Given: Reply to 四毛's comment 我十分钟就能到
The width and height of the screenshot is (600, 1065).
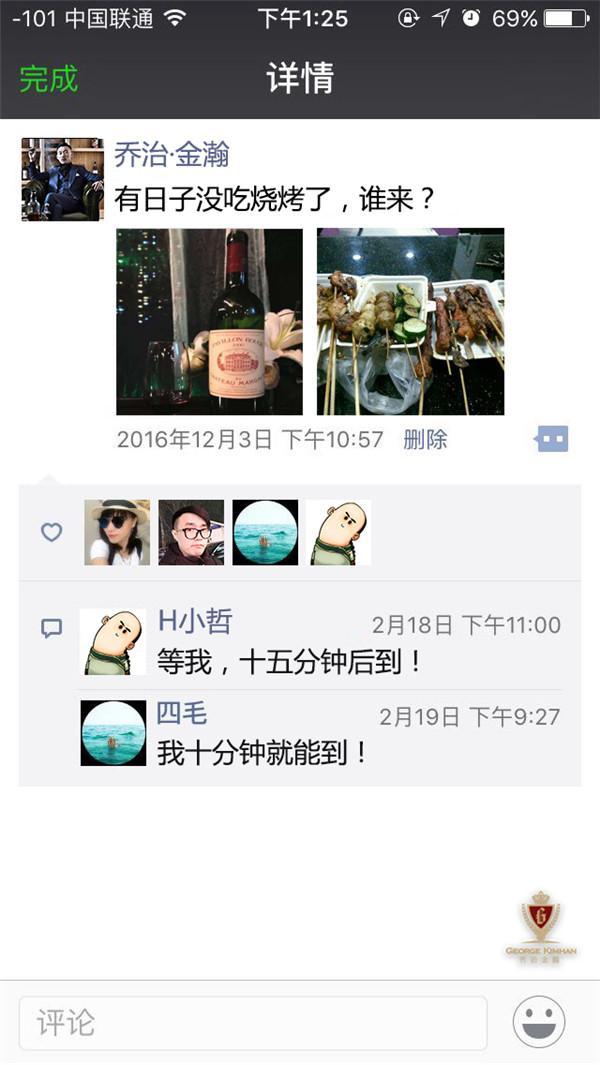Looking at the screenshot, I should coord(262,752).
